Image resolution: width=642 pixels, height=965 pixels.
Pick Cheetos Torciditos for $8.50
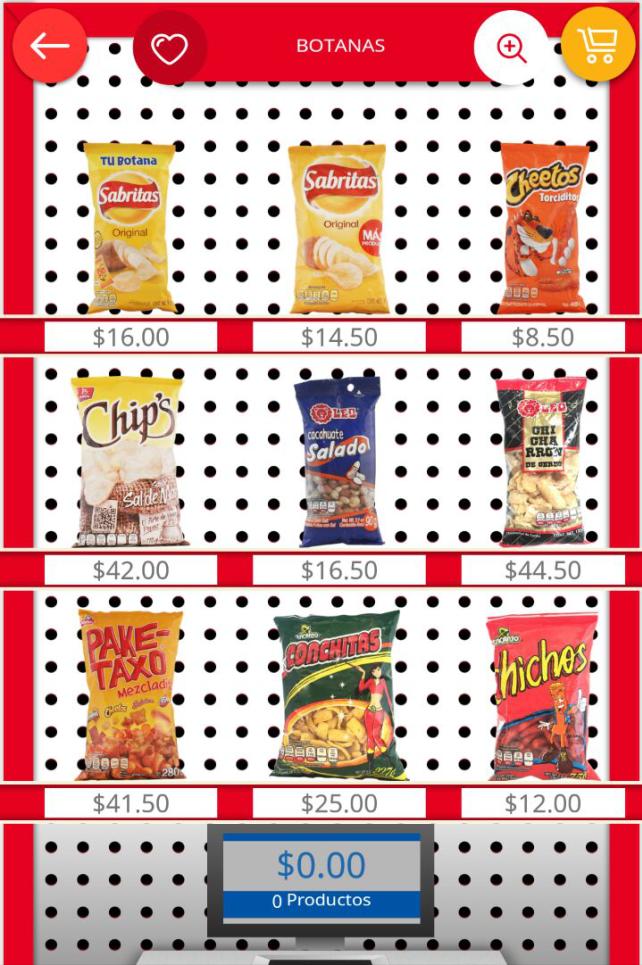pyautogui.click(x=544, y=228)
